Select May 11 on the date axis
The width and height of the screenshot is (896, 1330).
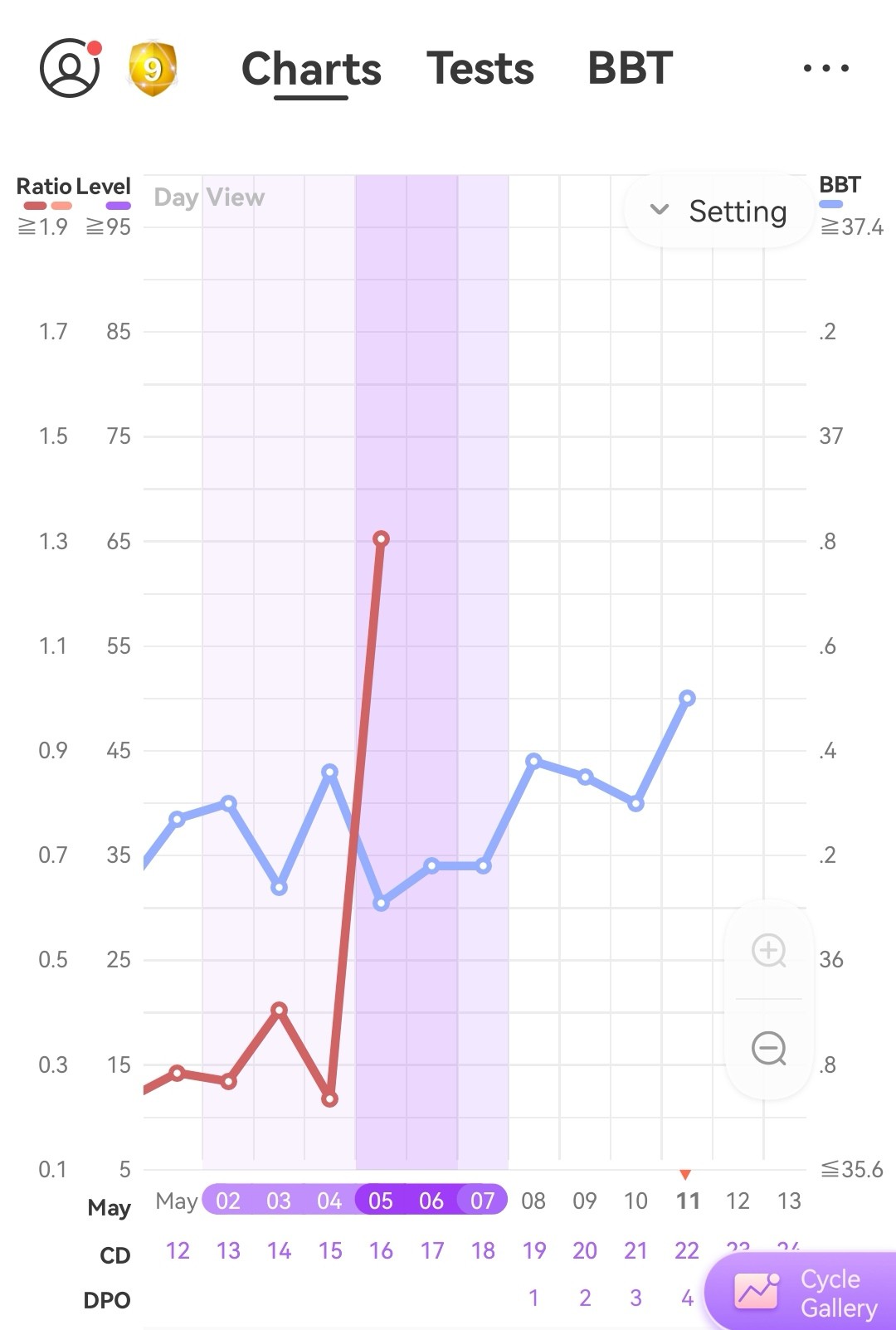click(688, 1201)
